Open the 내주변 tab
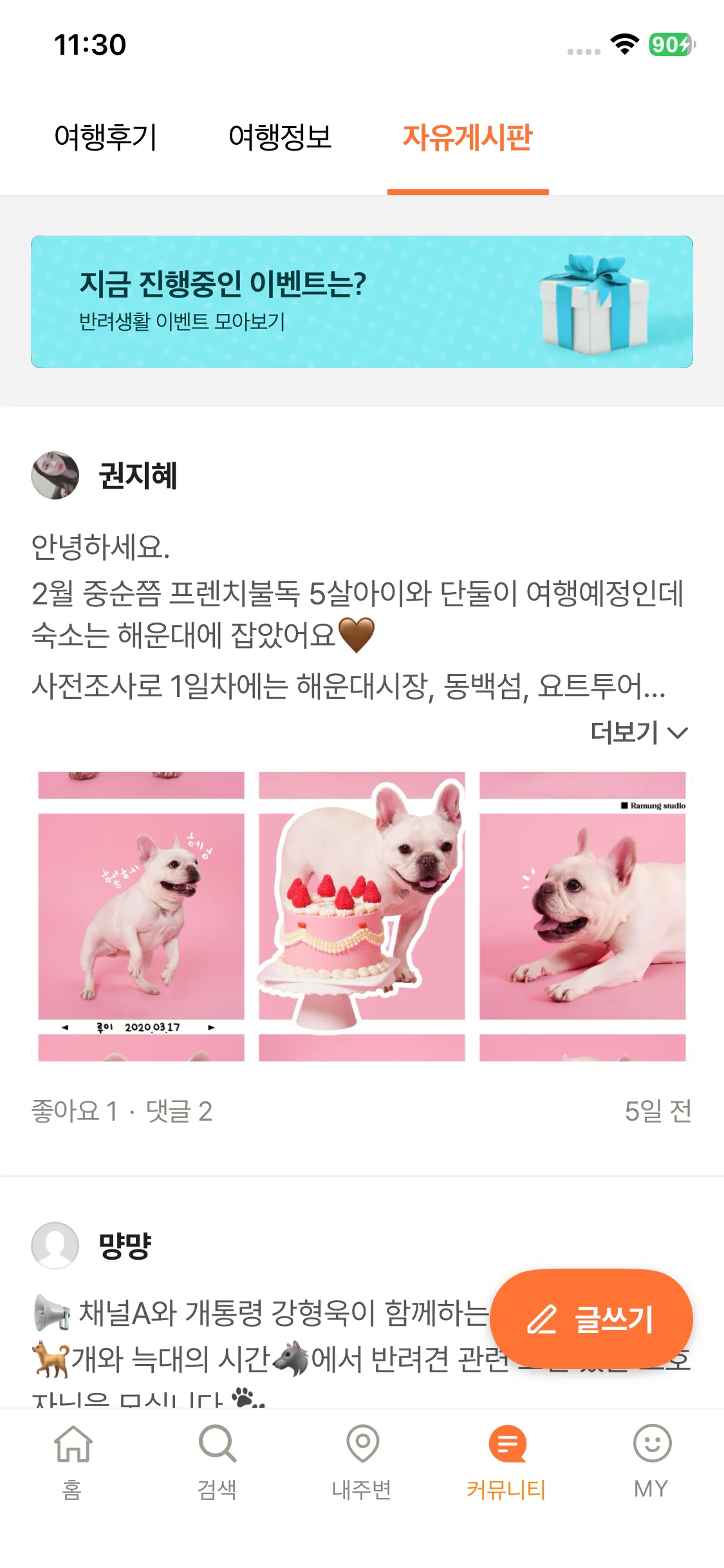Screen dimensions: 724x1568 point(362,1462)
